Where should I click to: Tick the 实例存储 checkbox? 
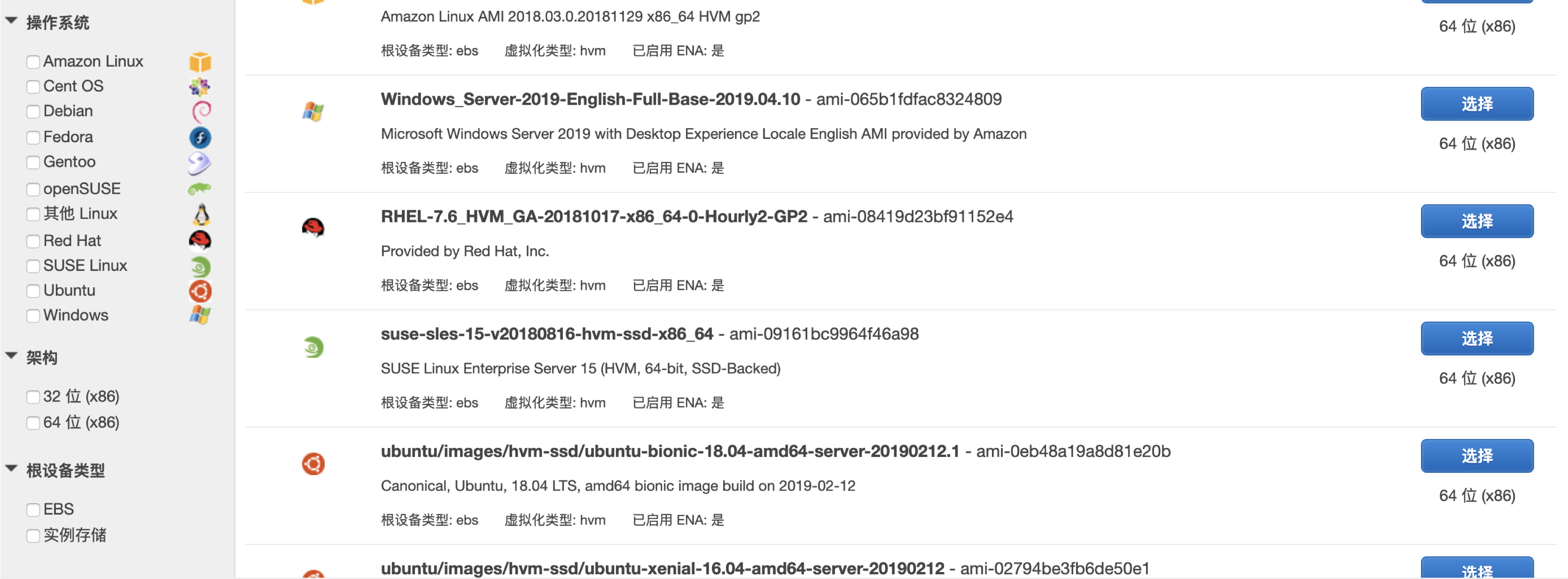[33, 536]
